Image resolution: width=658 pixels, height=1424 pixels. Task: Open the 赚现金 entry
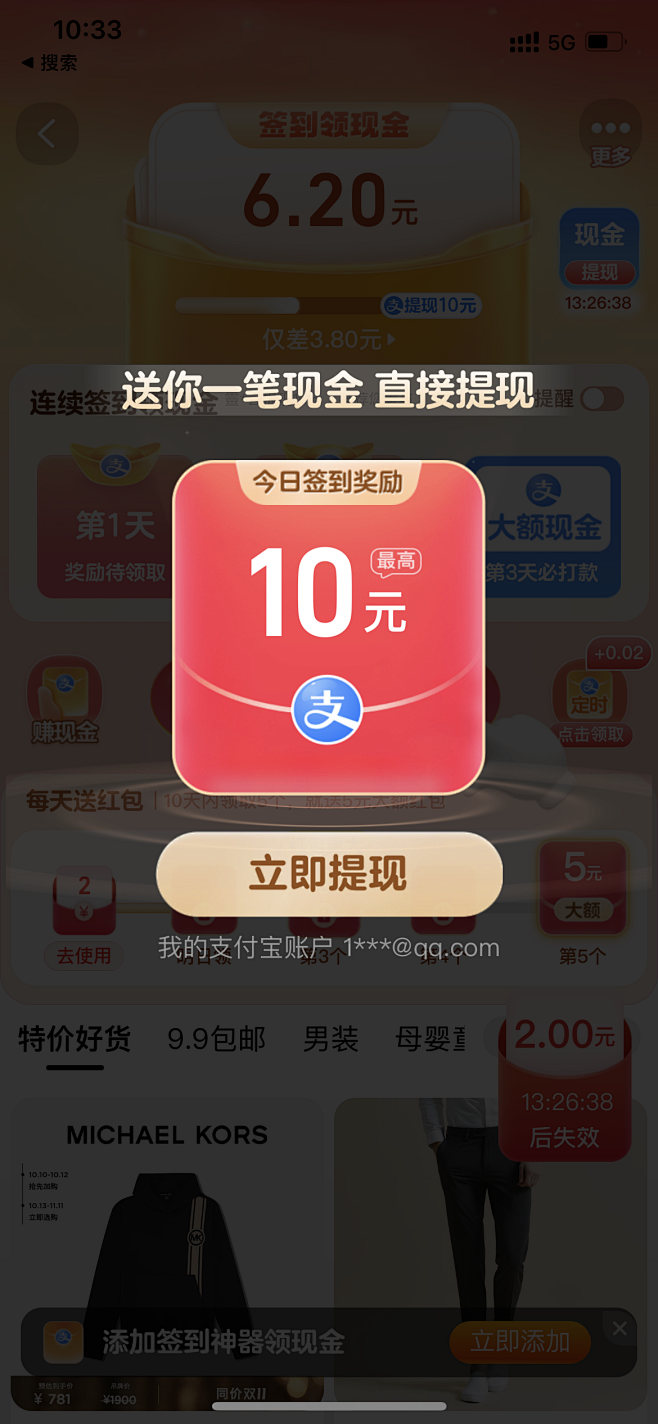point(65,702)
